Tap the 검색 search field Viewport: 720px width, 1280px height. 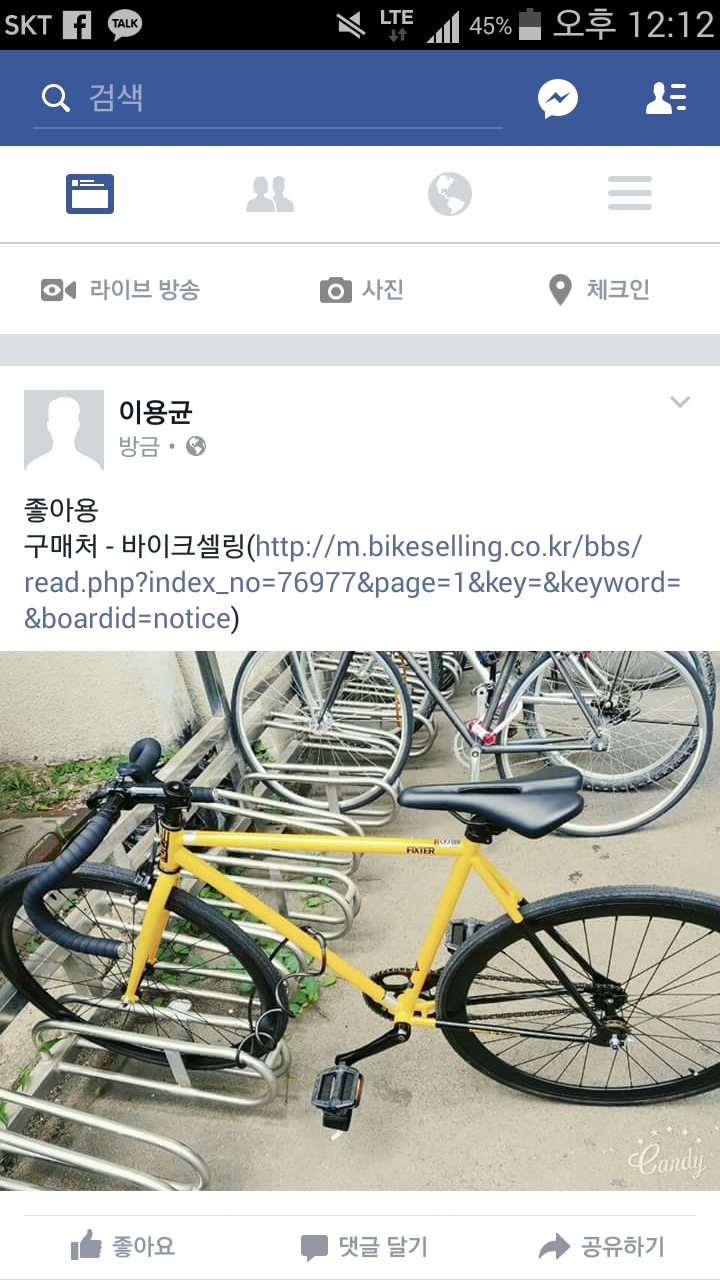pyautogui.click(x=268, y=98)
